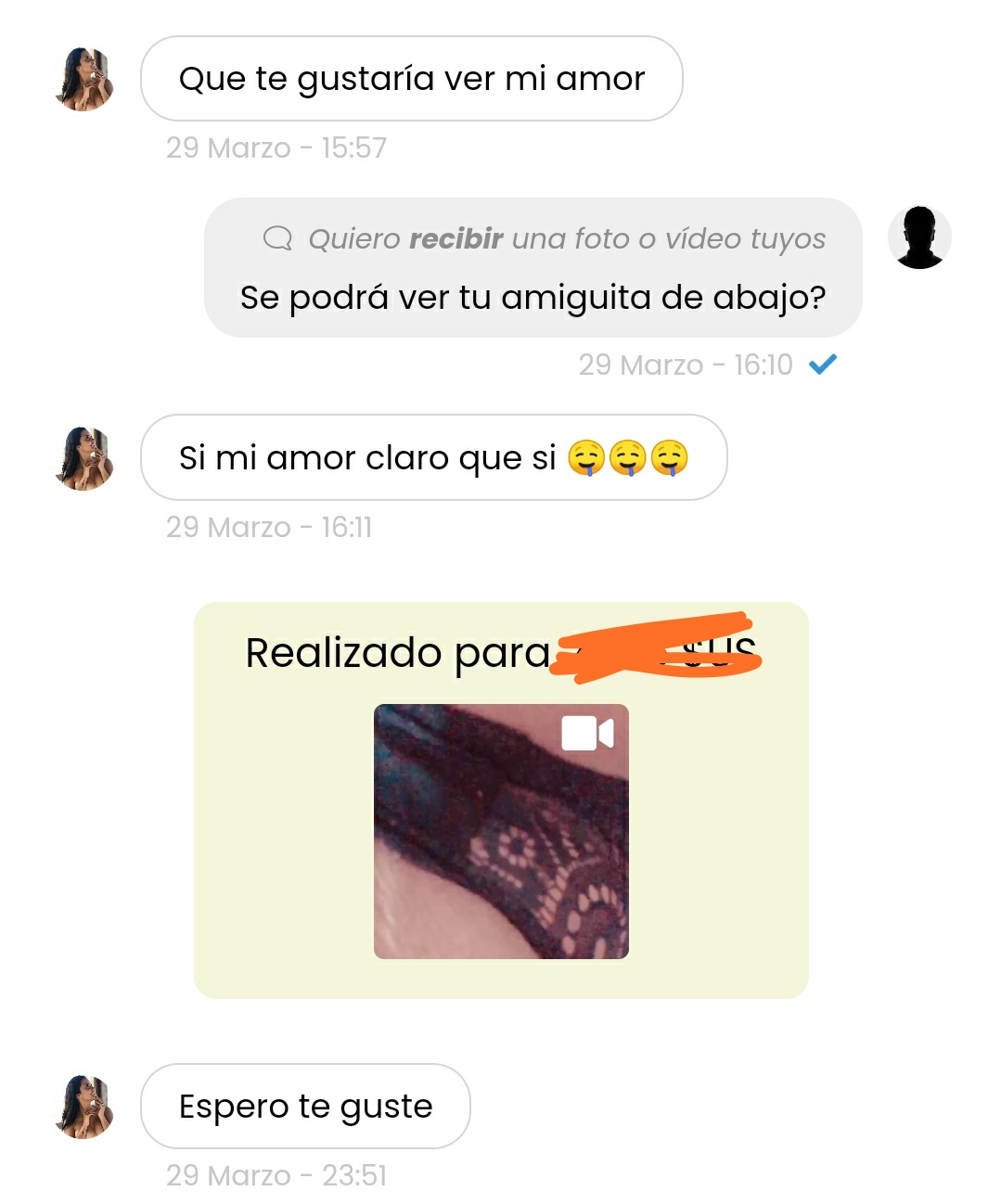
Task: Click the 'Espero te guste' message bubble
Action: coord(304,1106)
